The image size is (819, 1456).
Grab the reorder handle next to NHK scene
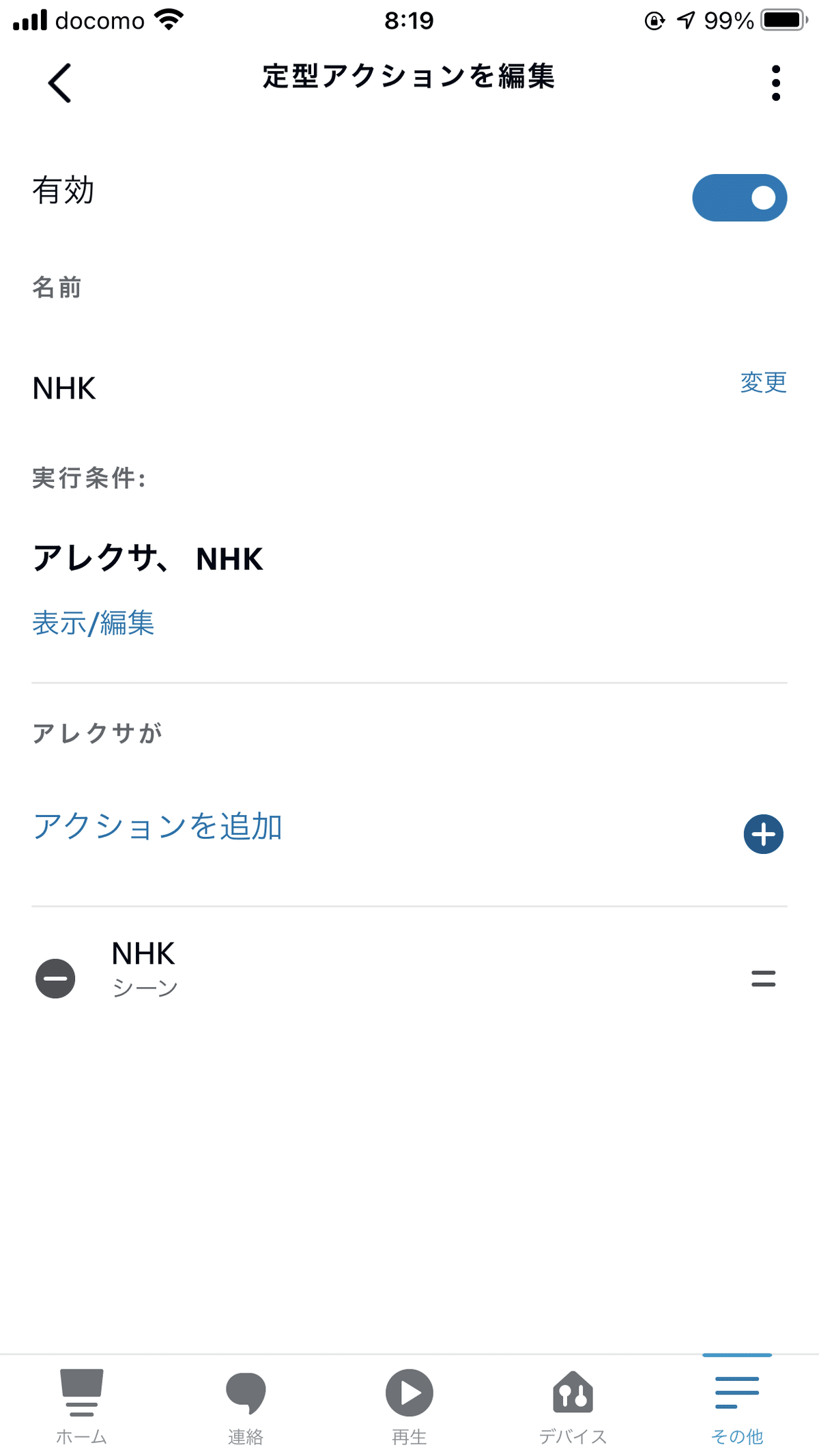[762, 979]
